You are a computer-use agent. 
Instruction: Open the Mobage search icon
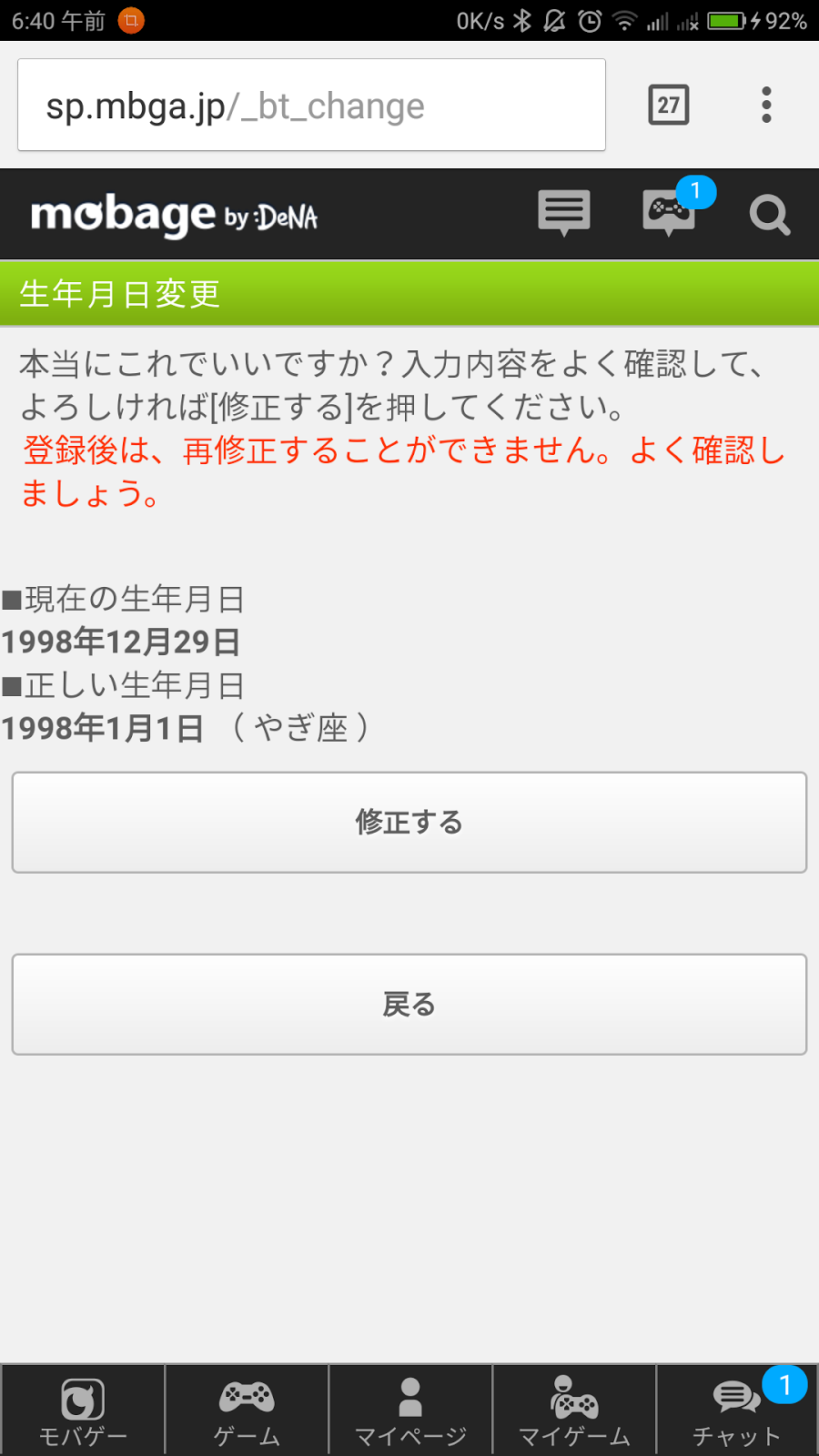tap(769, 216)
